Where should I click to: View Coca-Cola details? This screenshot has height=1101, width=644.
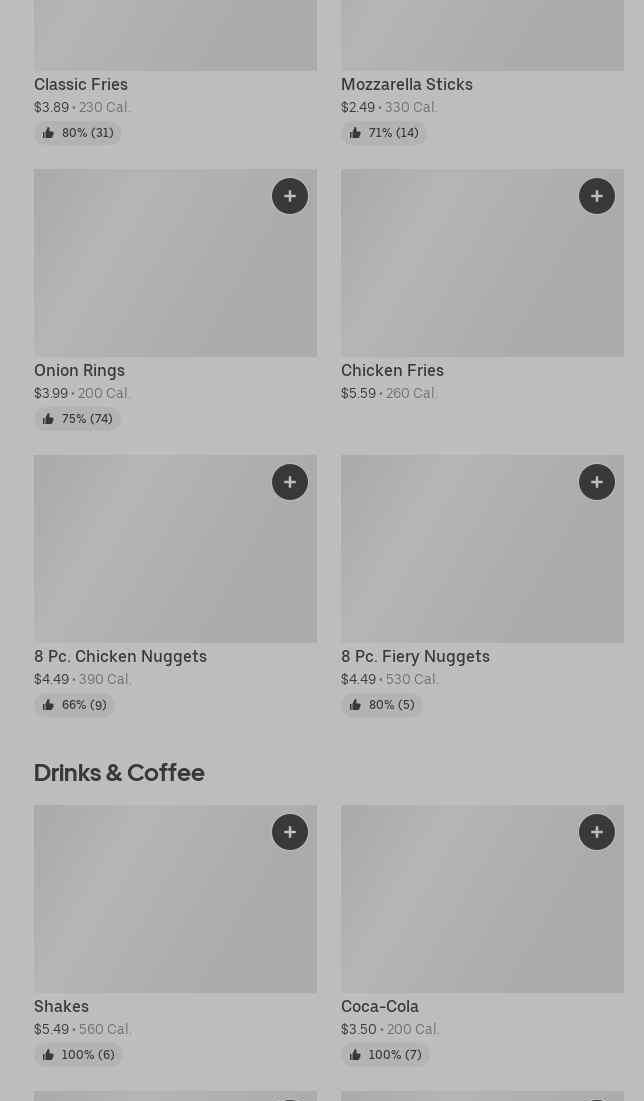coord(380,1007)
